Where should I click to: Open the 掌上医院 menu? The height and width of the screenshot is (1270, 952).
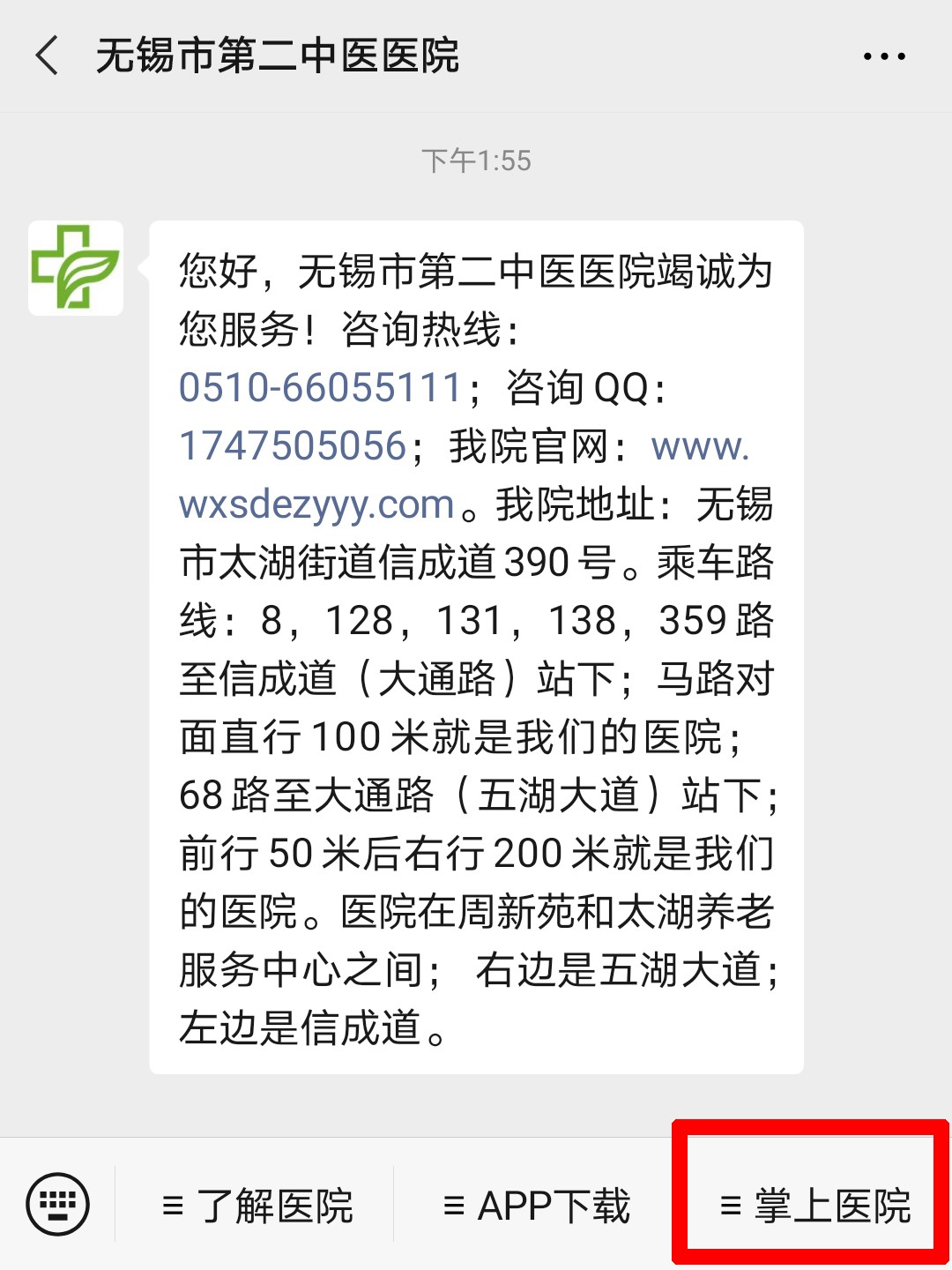[x=814, y=1206]
